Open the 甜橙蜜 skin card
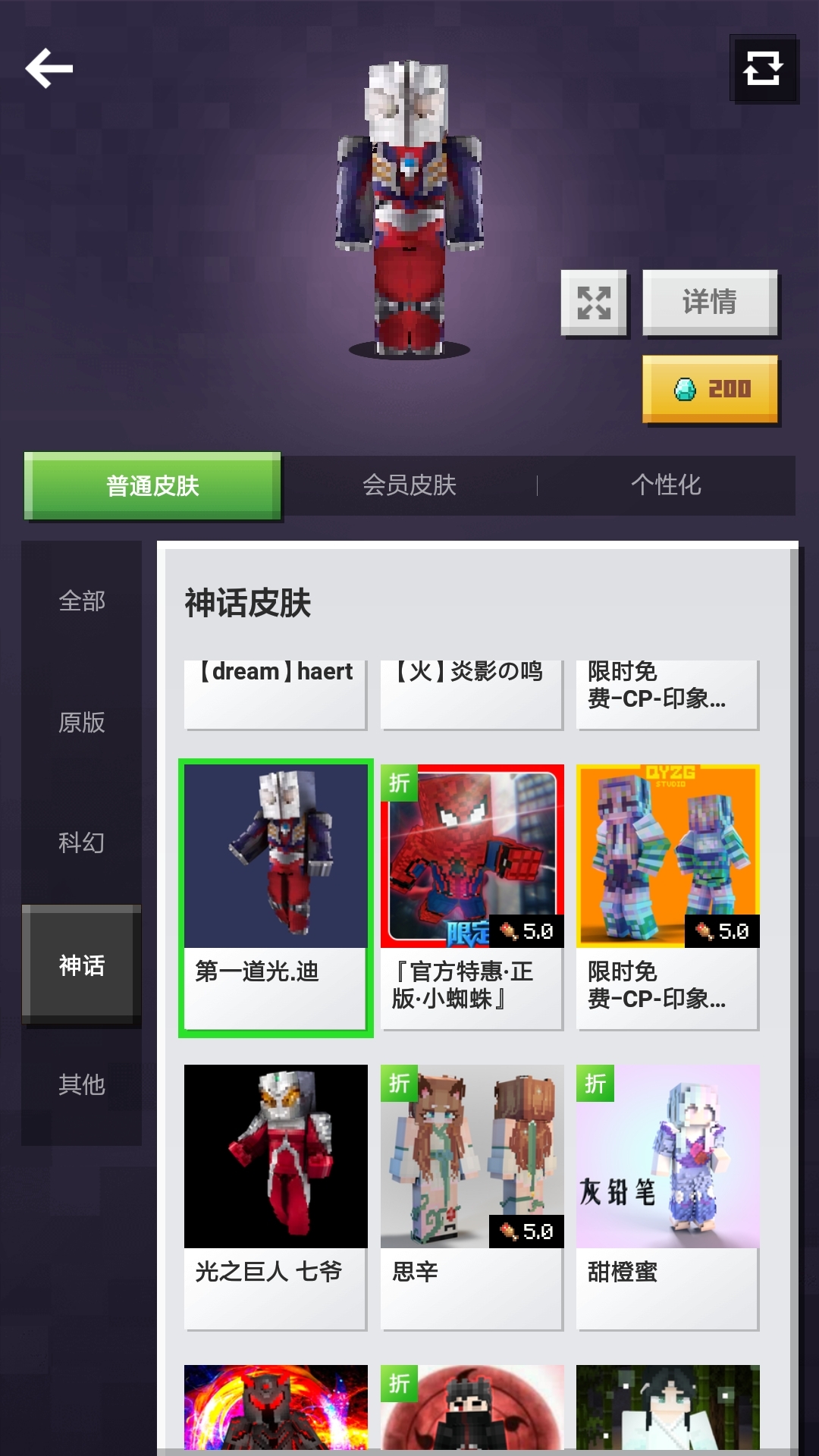The height and width of the screenshot is (1456, 819). (667, 1197)
